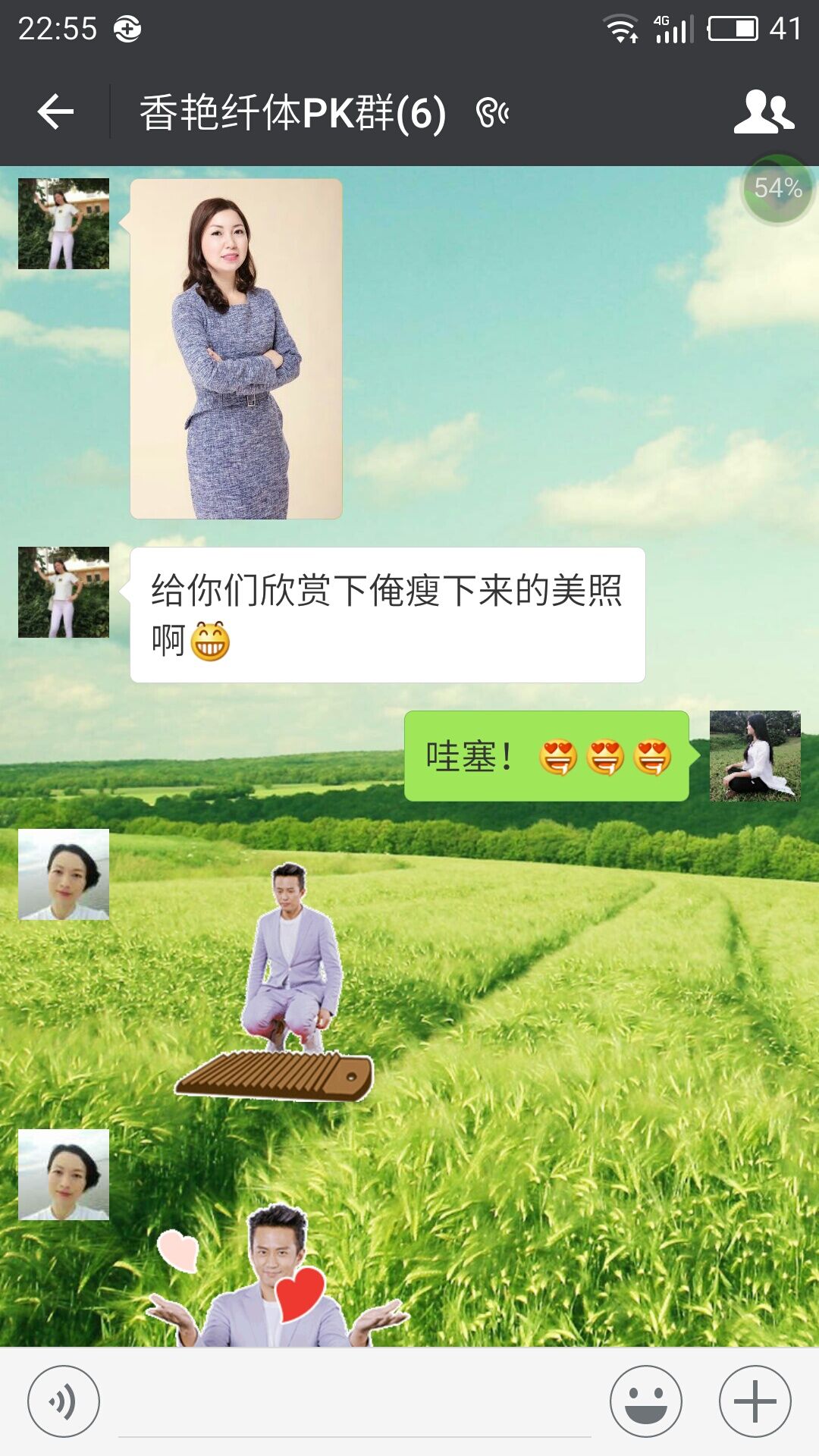Screen dimensions: 819x1456
Task: Open the plus attachment menu
Action: tap(755, 1401)
